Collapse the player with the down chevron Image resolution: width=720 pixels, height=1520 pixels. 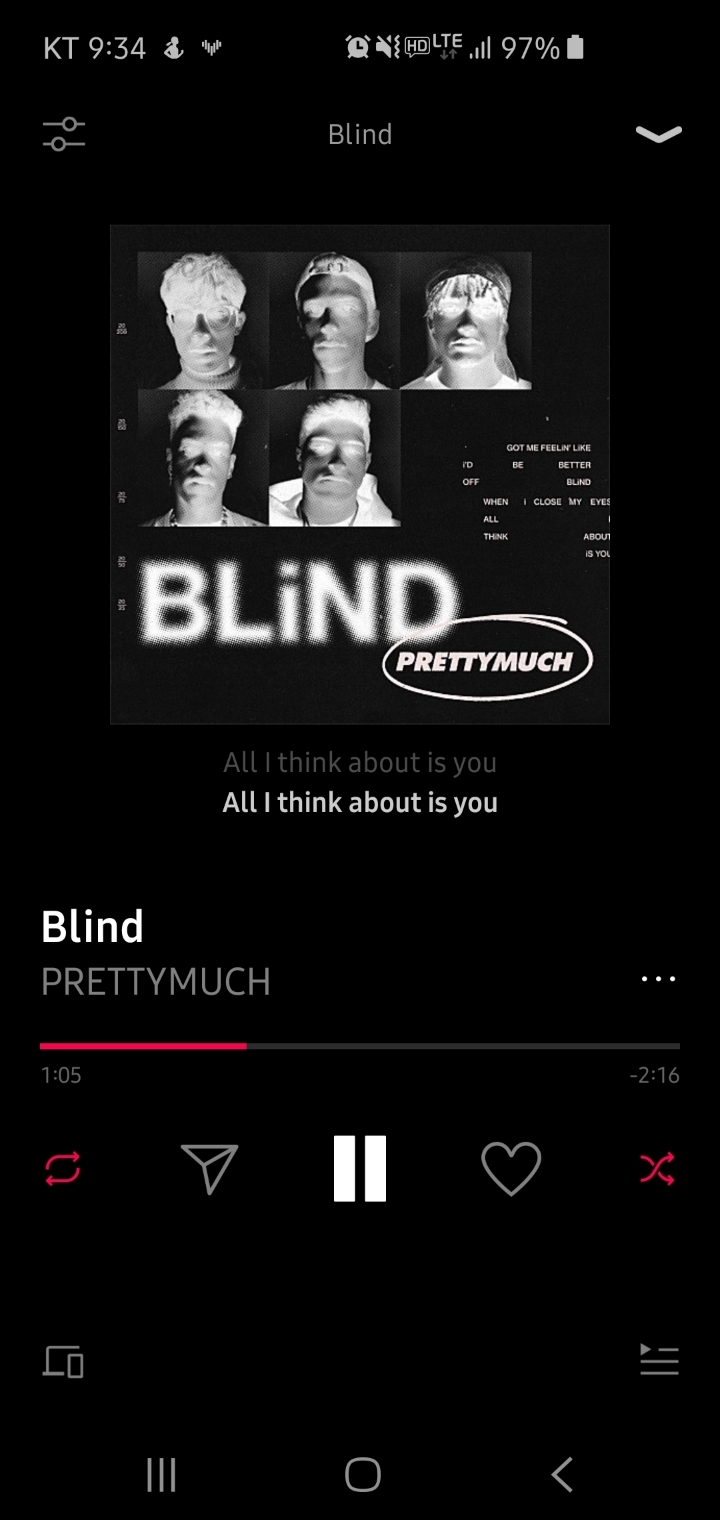pos(659,134)
